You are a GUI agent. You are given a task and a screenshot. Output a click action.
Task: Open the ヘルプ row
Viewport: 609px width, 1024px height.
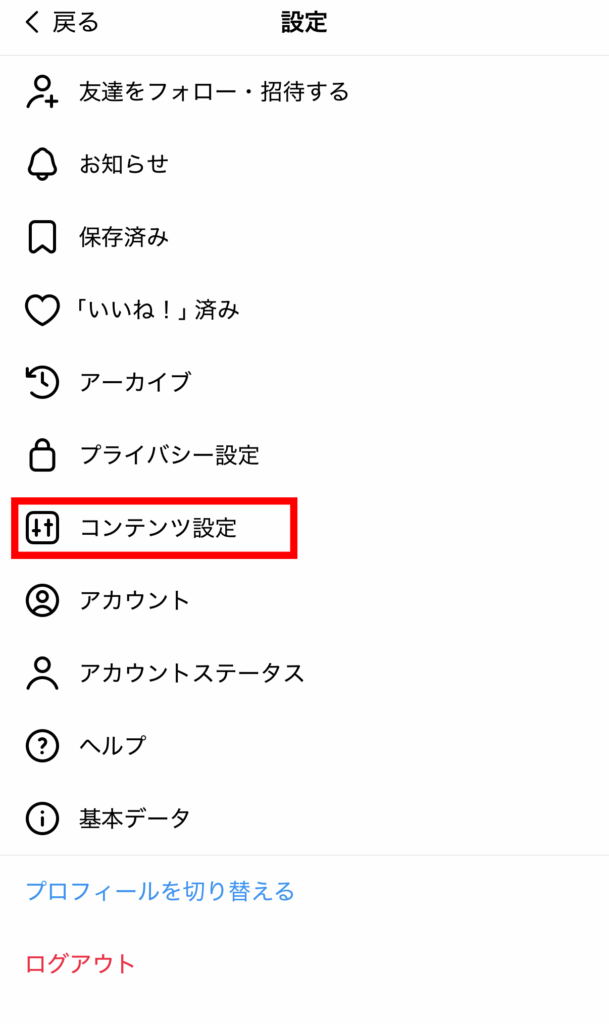tap(113, 746)
